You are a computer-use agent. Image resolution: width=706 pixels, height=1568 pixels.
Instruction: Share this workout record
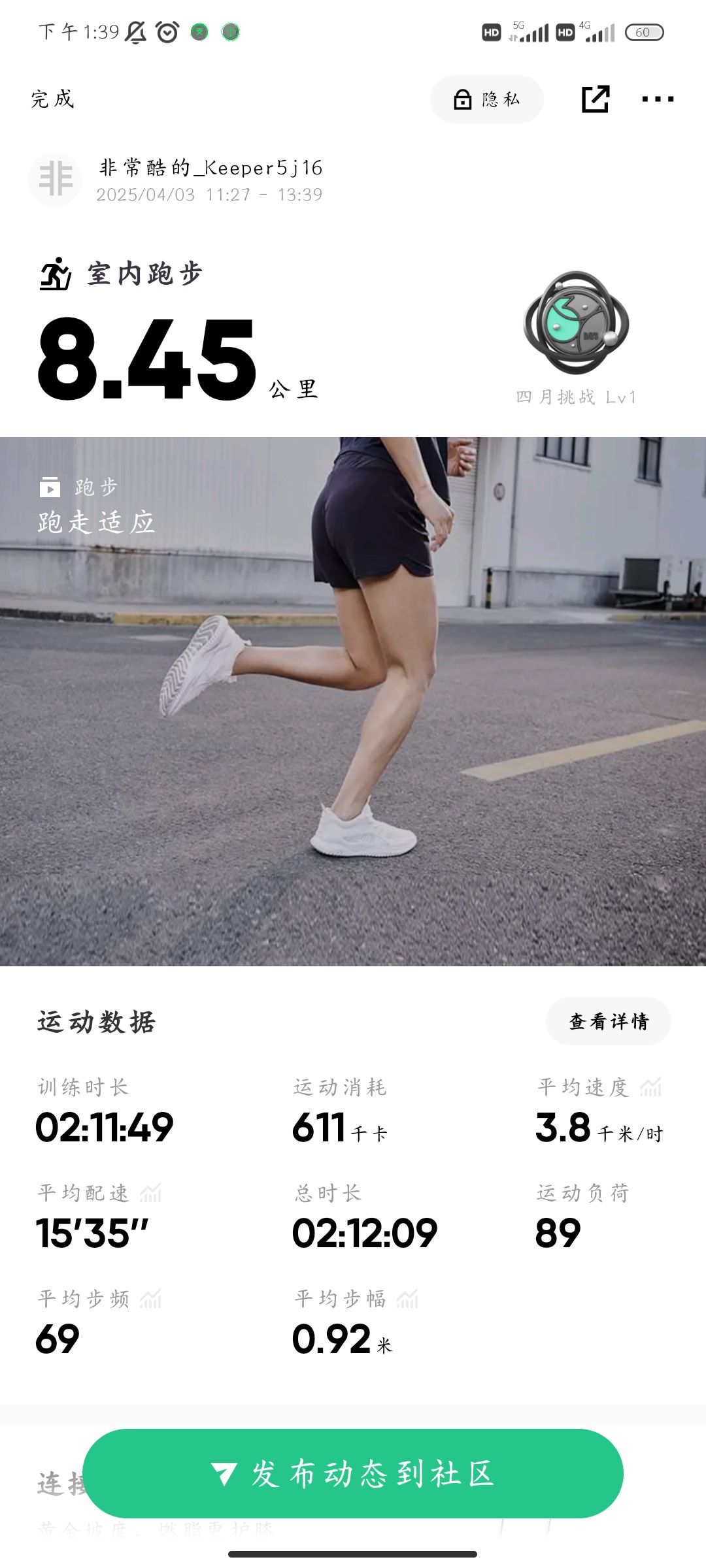595,99
